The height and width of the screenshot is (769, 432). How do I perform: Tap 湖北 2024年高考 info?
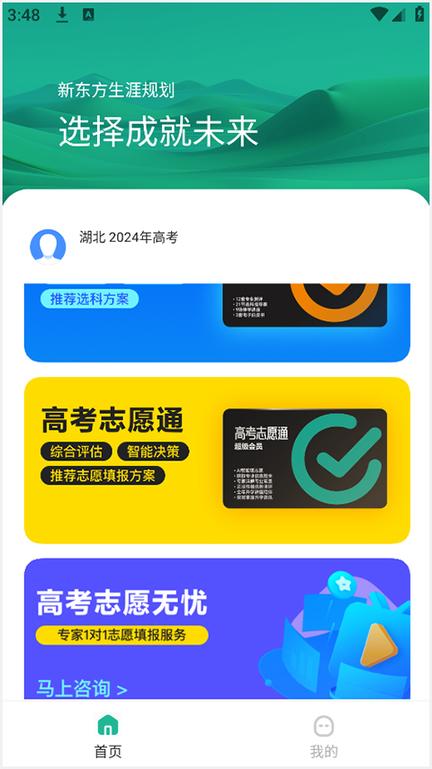pos(128,238)
